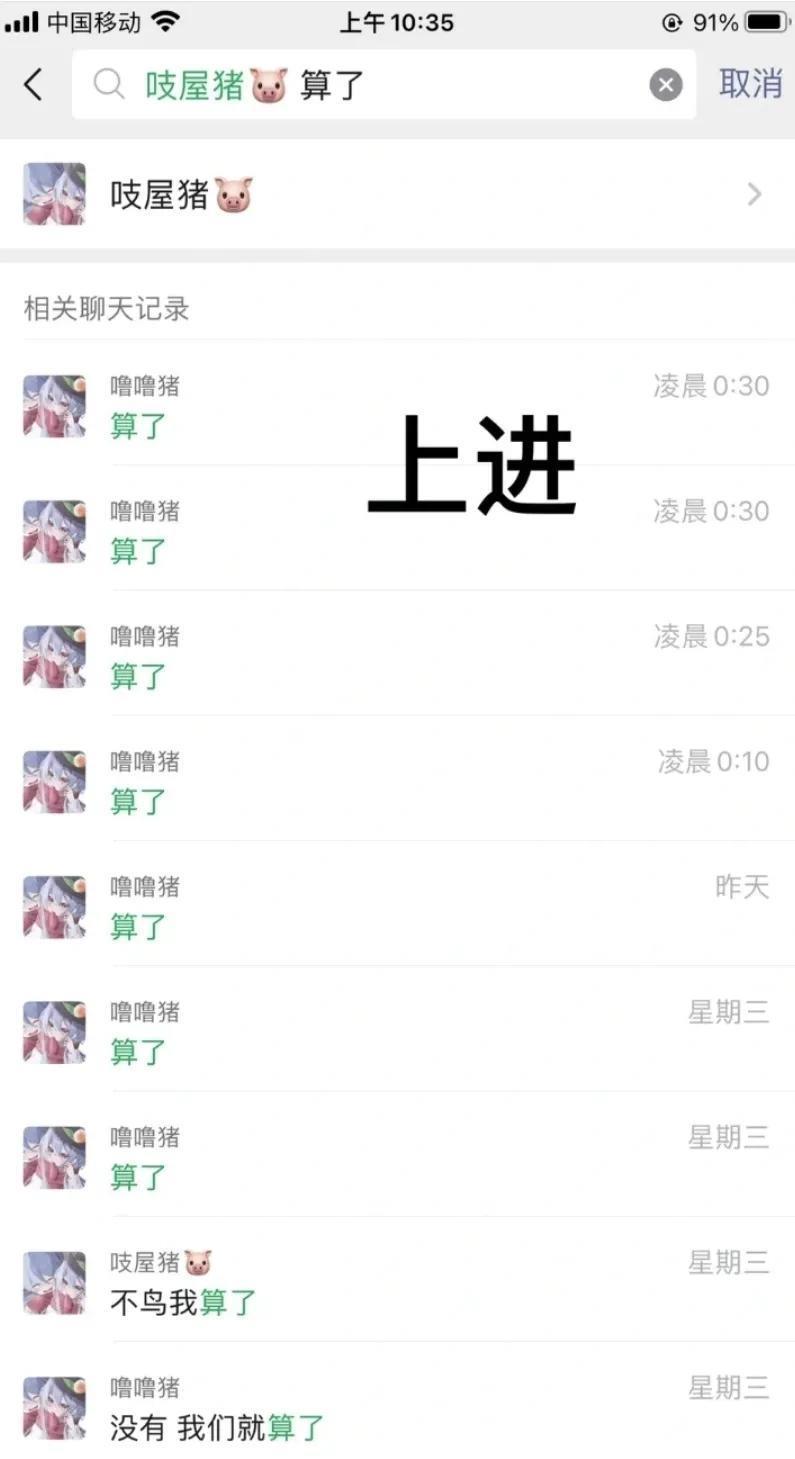Viewport: 795px width, 1459px height.
Task: Cancel the search with 取消
Action: pyautogui.click(x=750, y=84)
